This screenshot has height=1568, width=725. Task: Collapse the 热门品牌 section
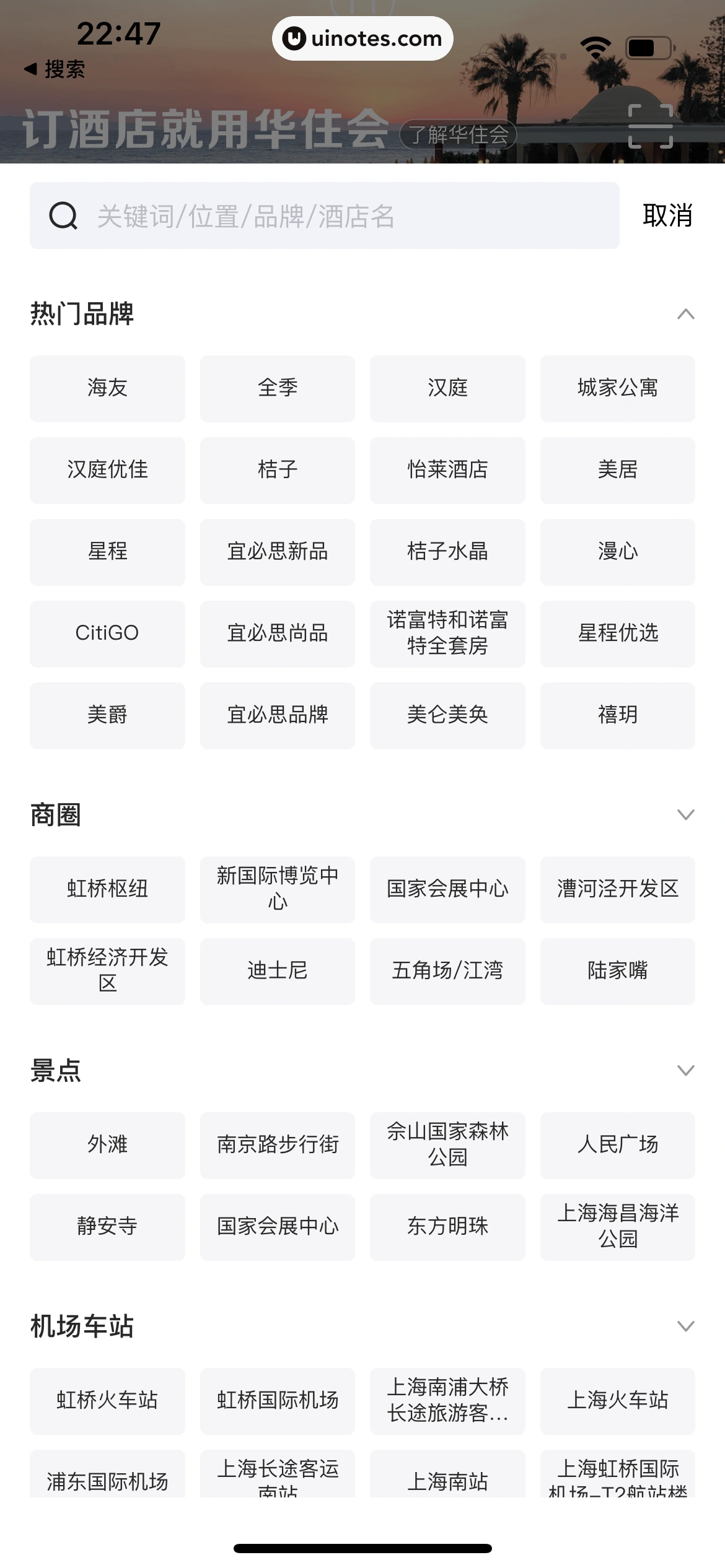coord(685,314)
